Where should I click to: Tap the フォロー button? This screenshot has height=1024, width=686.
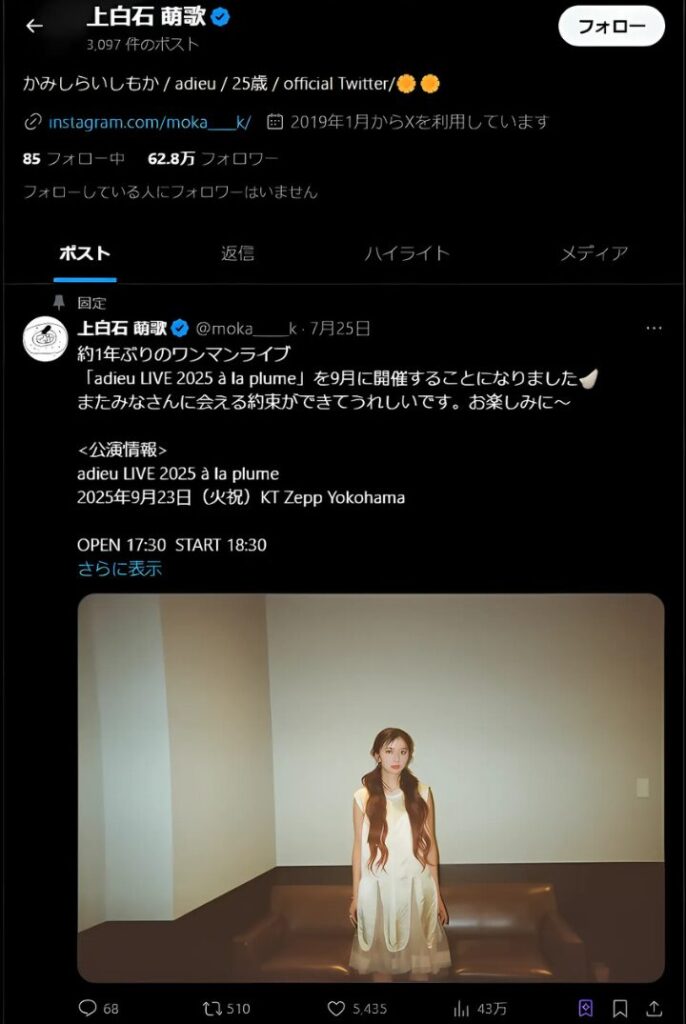[x=611, y=26]
